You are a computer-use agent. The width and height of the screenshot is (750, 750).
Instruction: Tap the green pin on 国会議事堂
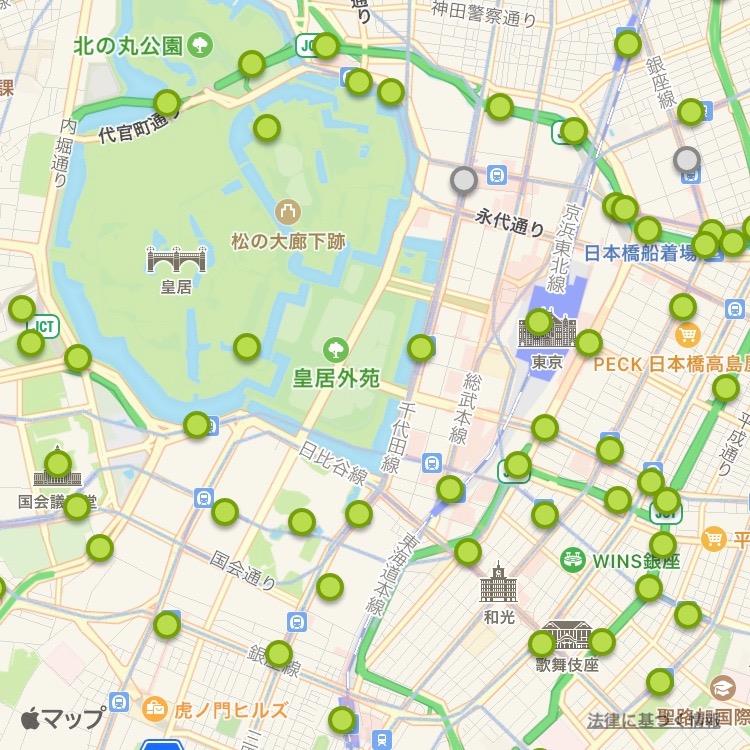coord(59,464)
